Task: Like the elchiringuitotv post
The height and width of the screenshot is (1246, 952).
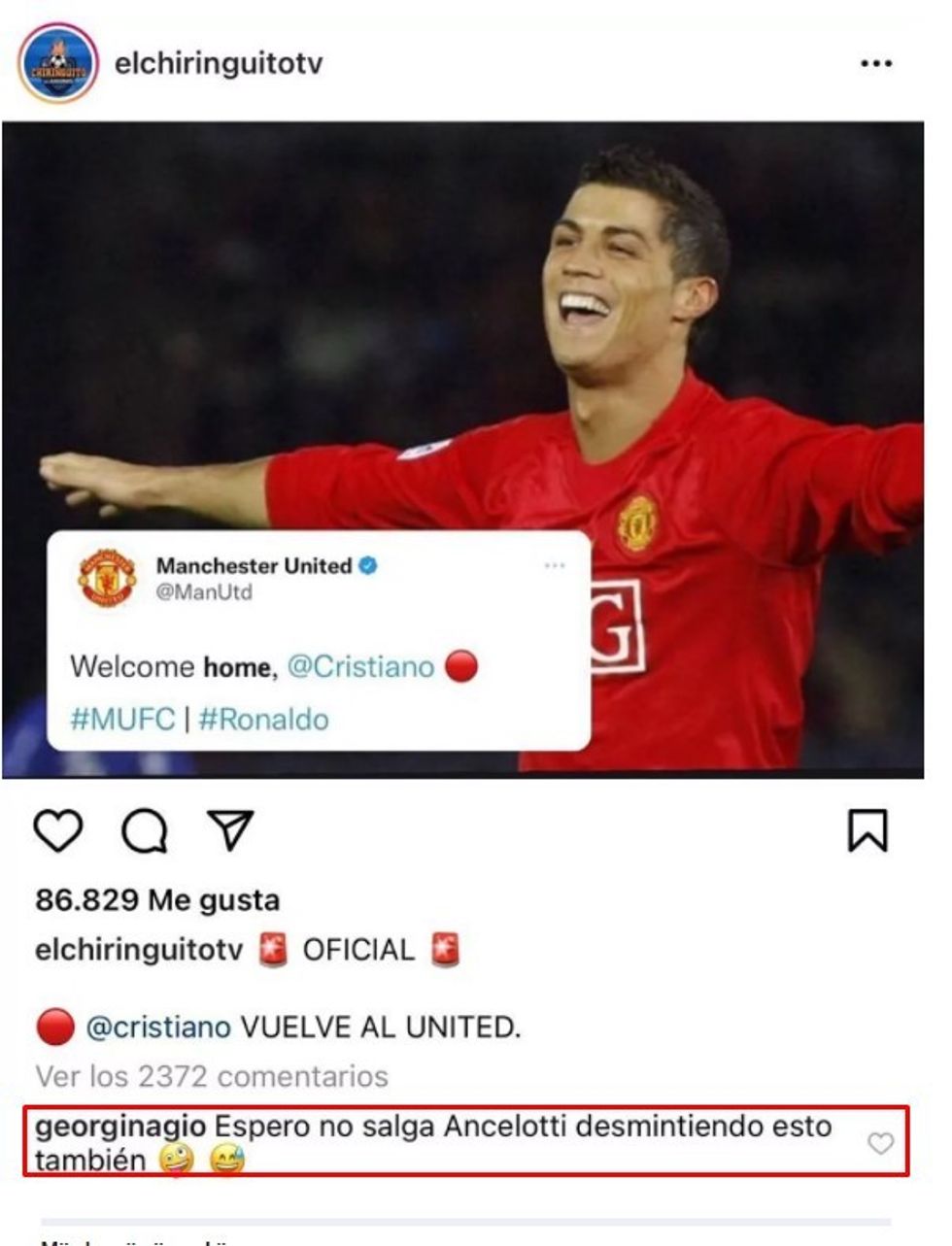Action: [x=58, y=831]
